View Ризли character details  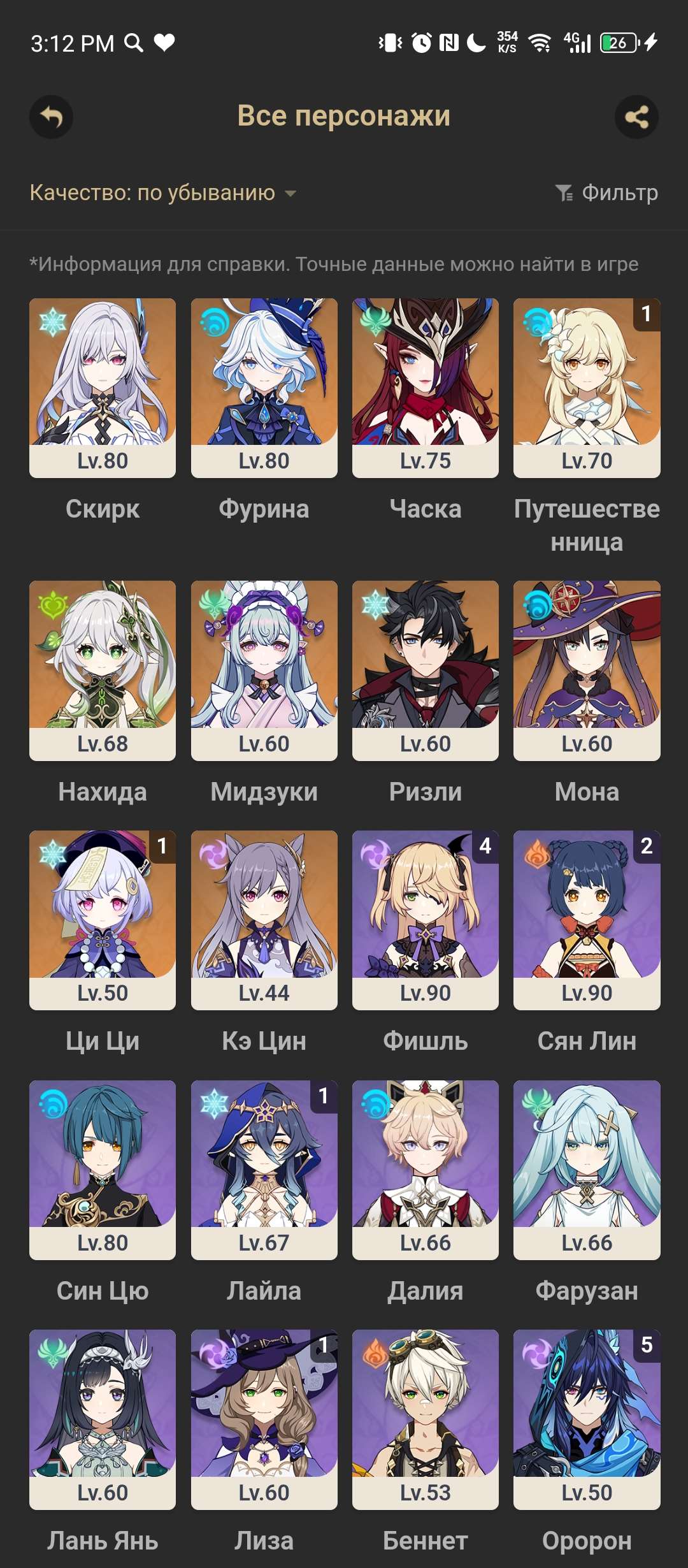click(425, 670)
